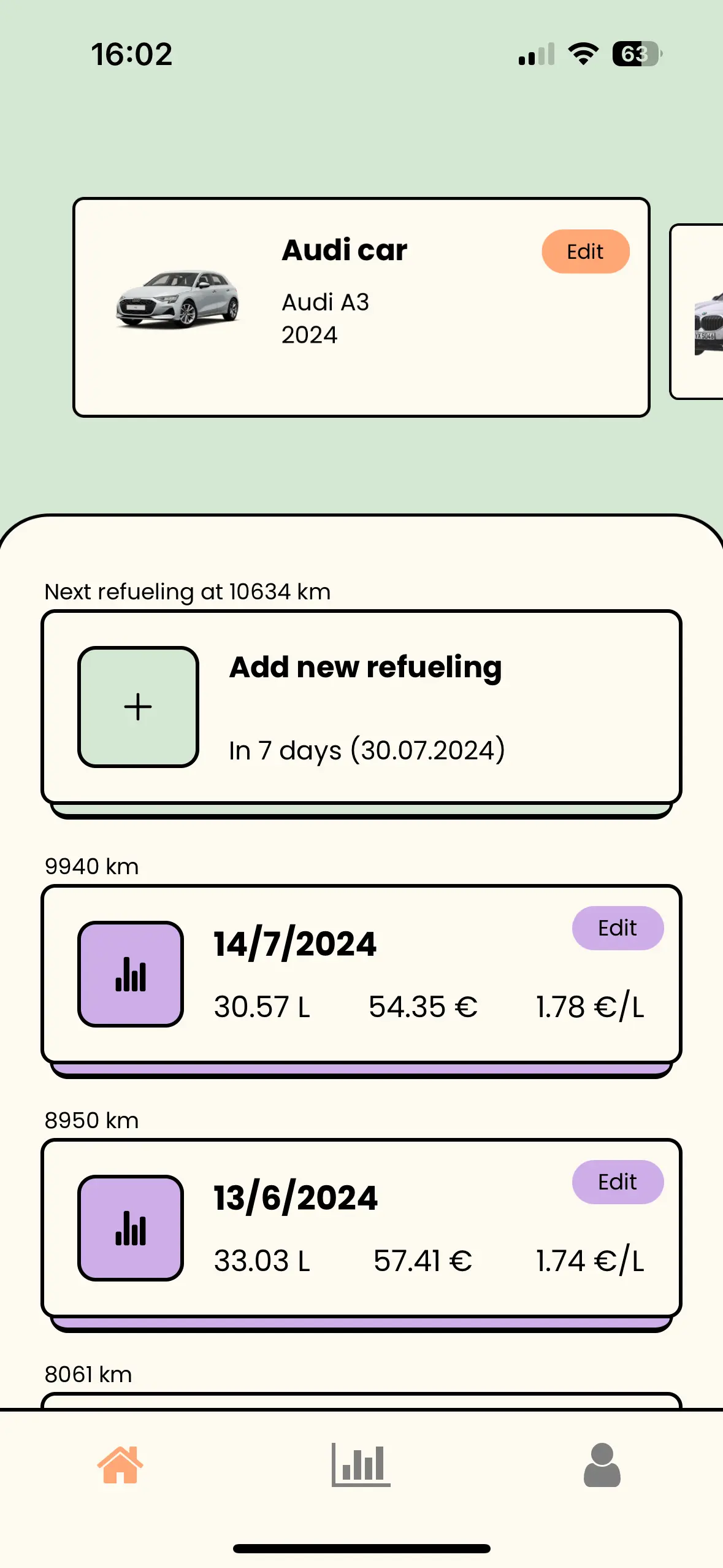This screenshot has width=723, height=1568.
Task: Switch to the statistics tab
Action: [361, 1464]
